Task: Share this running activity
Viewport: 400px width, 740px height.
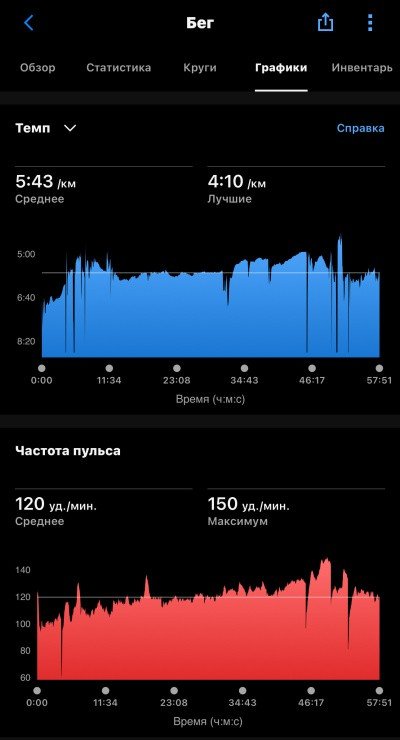Action: click(x=325, y=22)
